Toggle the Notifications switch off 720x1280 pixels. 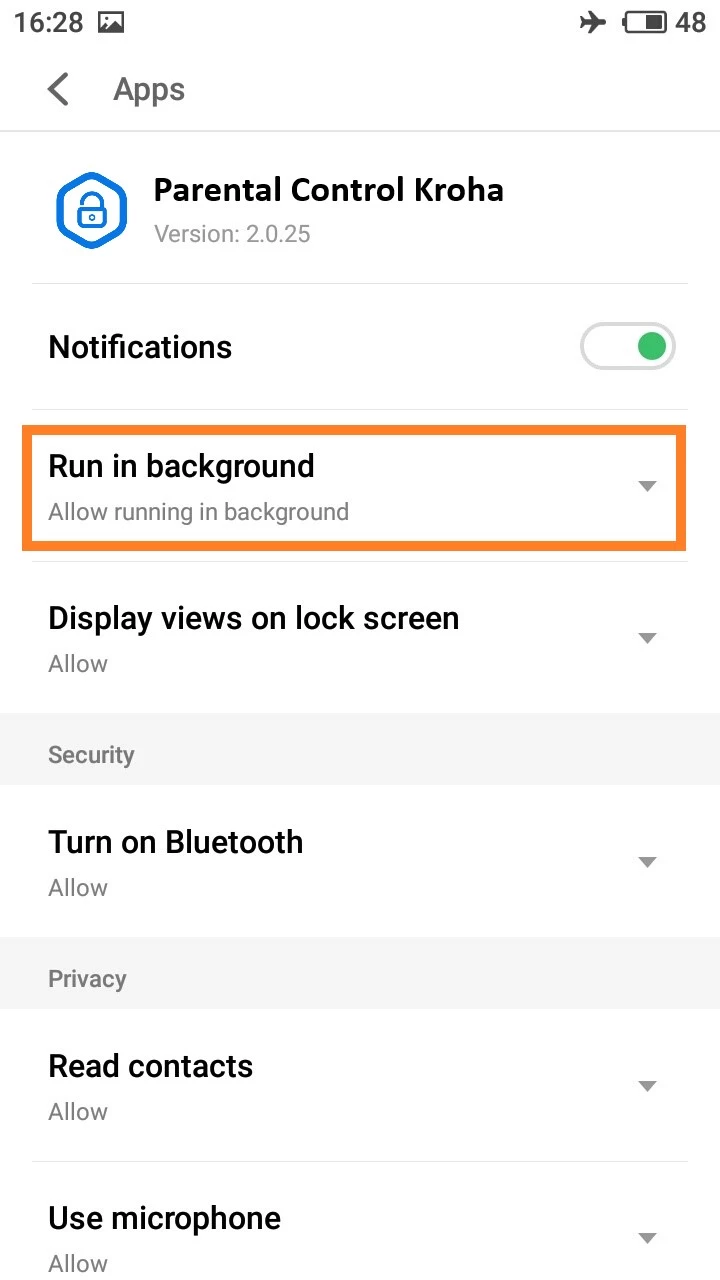point(628,347)
